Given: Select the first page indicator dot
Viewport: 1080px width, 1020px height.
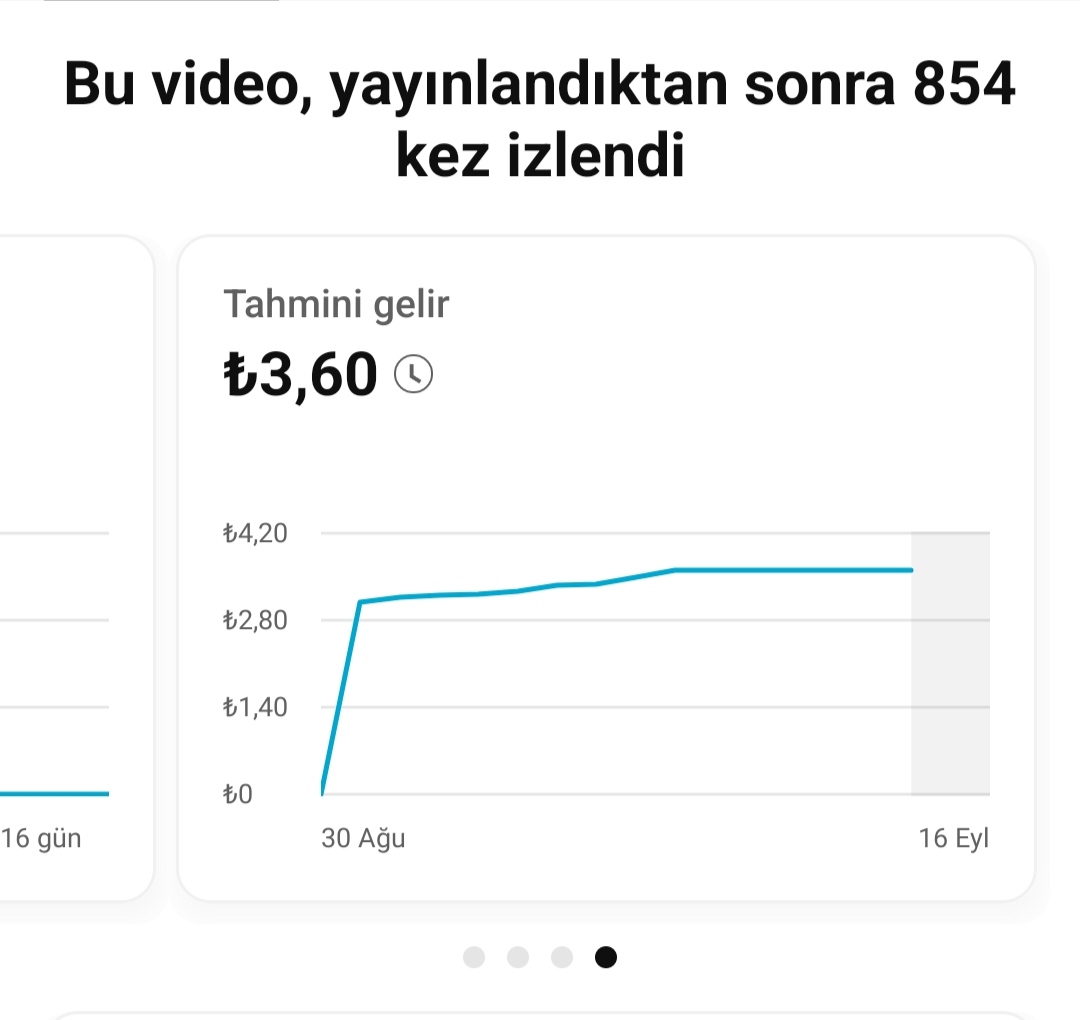Looking at the screenshot, I should (x=474, y=957).
